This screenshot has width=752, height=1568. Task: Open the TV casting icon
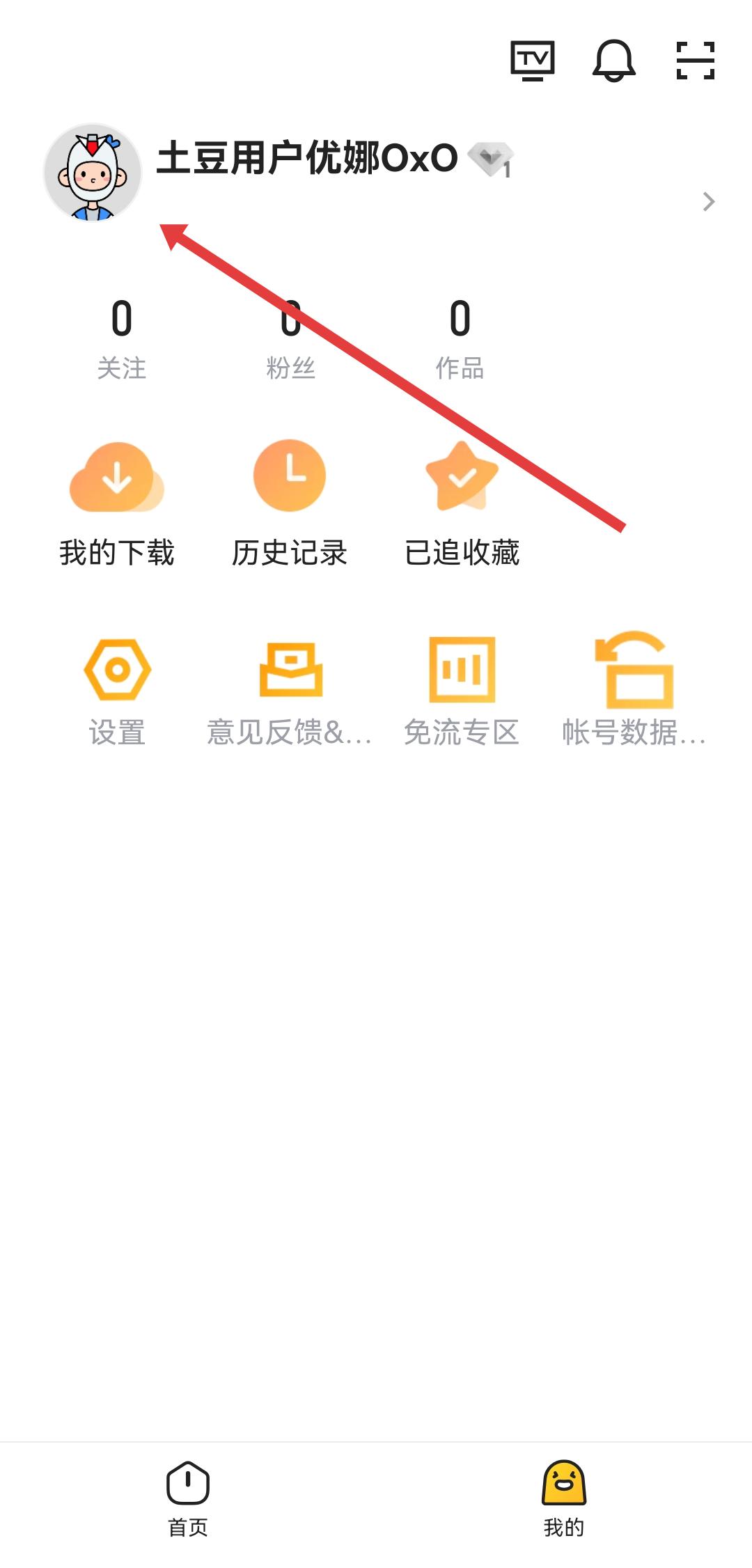[x=533, y=61]
